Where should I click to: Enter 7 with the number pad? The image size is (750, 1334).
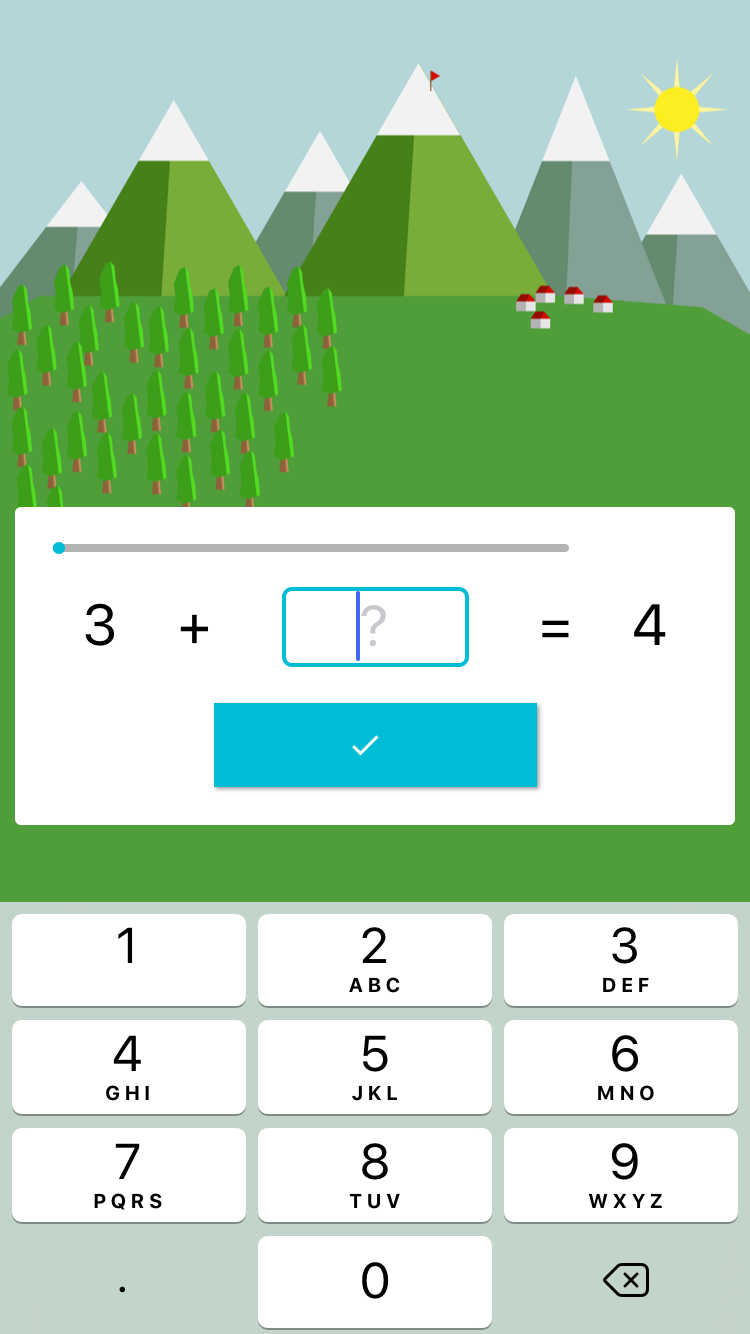click(128, 1174)
